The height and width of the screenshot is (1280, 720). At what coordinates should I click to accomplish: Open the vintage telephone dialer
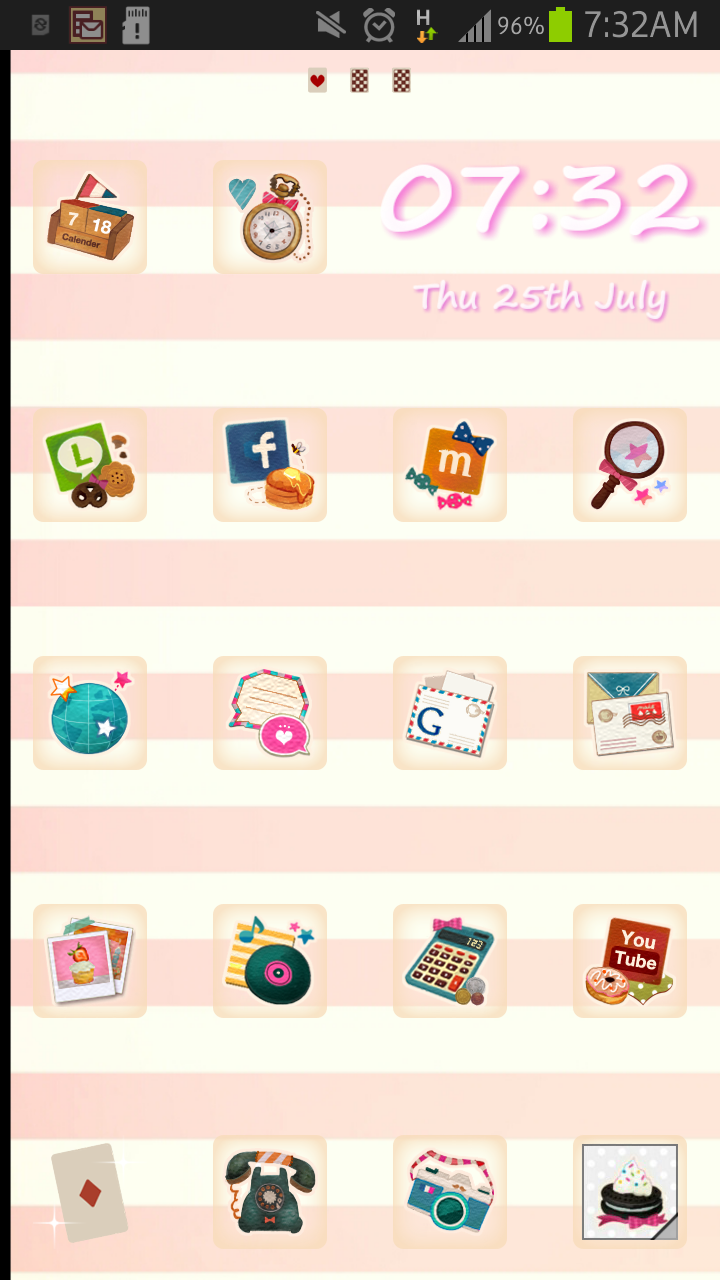(x=270, y=1192)
